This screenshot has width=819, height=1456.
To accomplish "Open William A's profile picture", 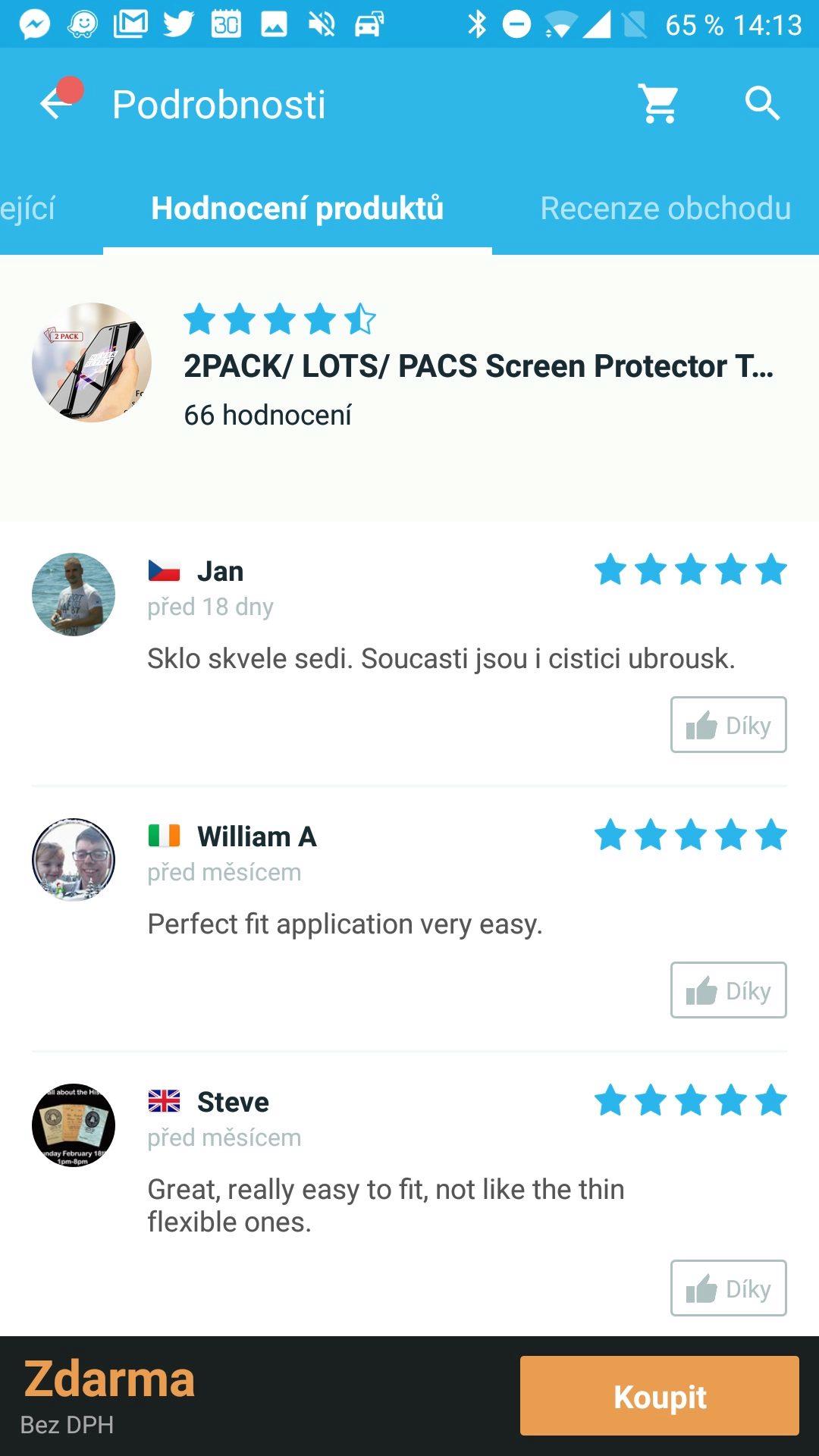I will [74, 860].
